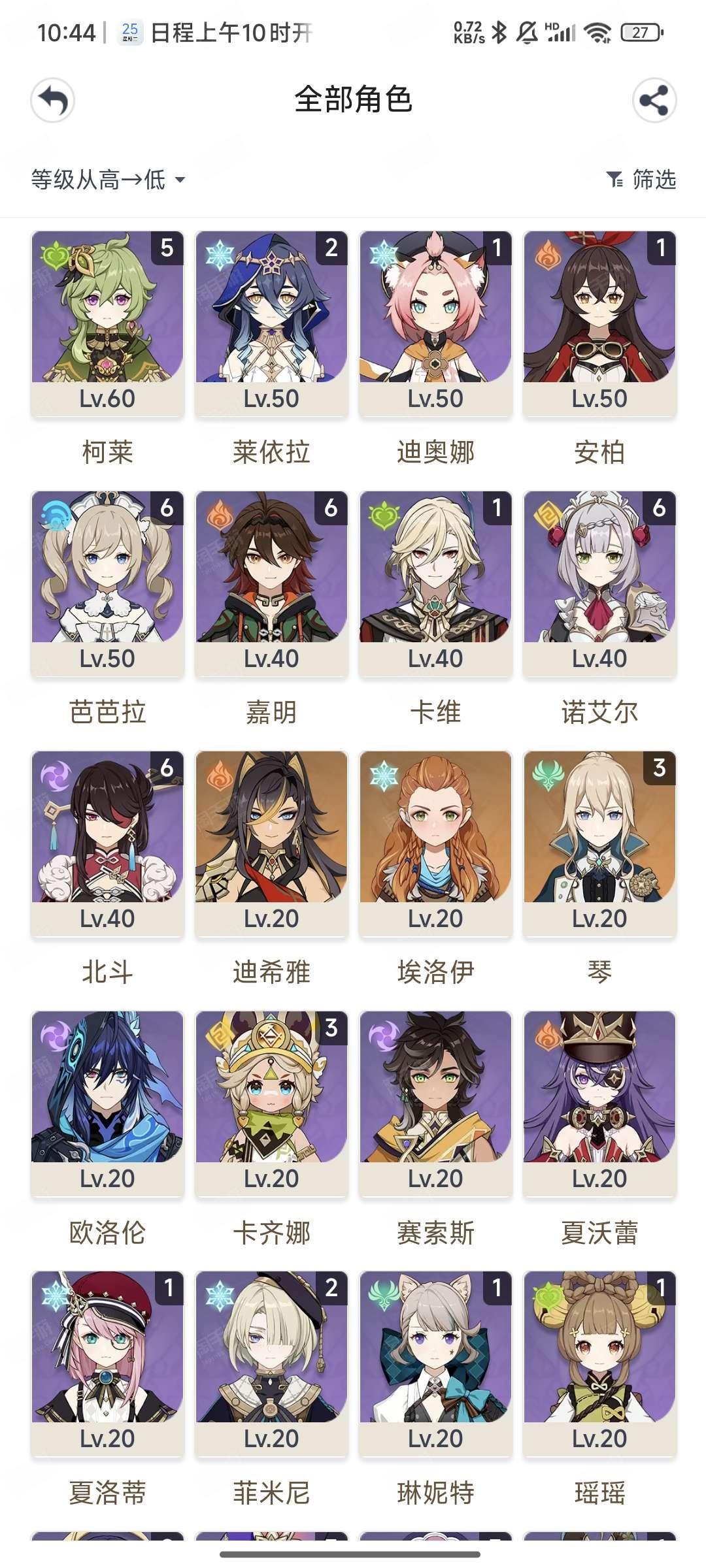
Task: Select the 迪奥娜 character tile
Action: click(x=435, y=323)
